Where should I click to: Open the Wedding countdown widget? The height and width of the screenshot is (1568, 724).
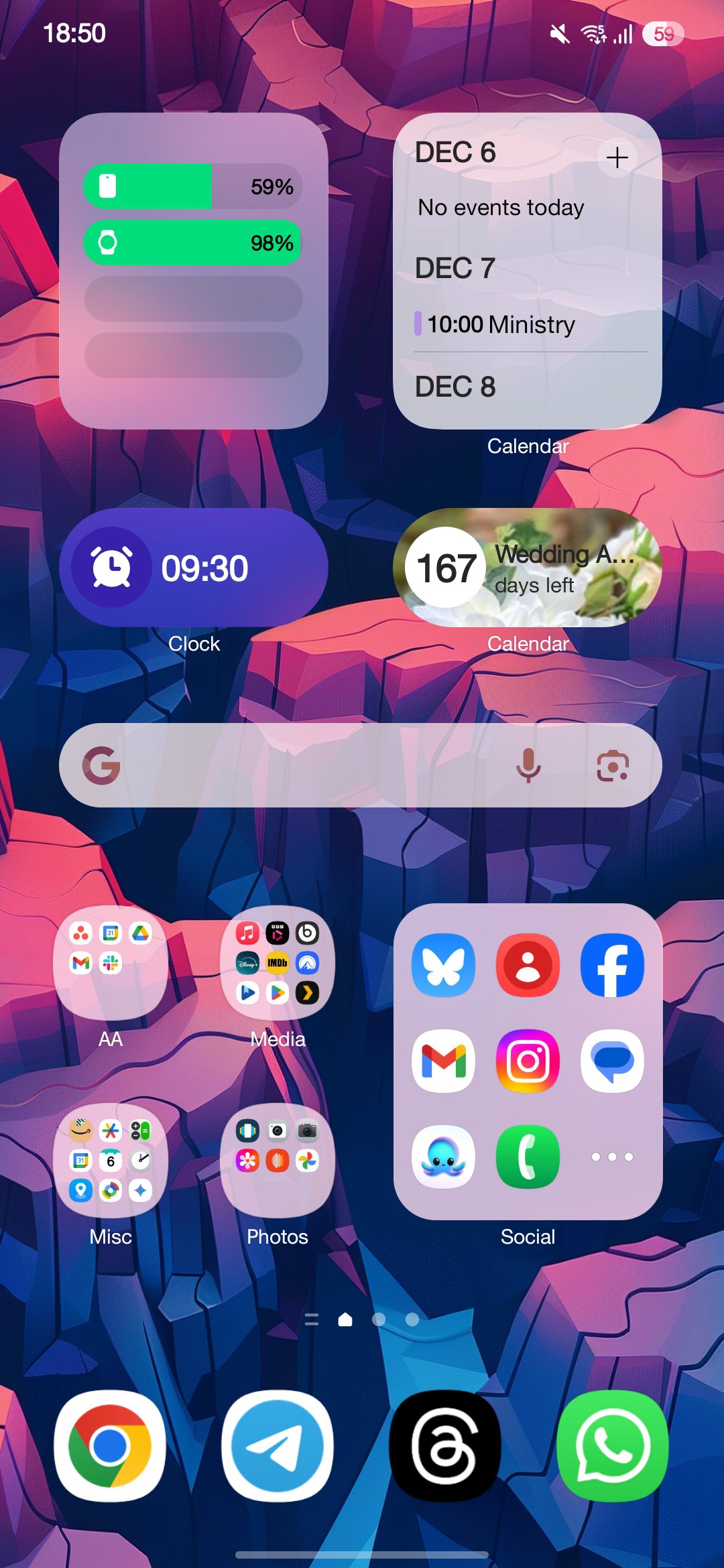tap(528, 568)
